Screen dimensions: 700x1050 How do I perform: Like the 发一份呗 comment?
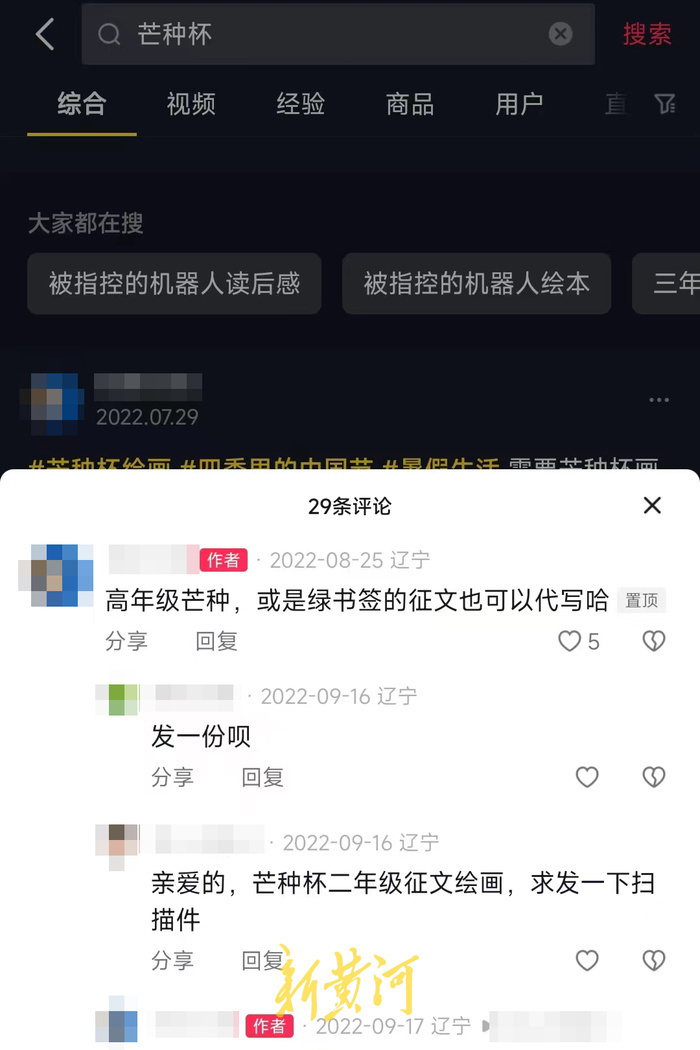tap(587, 777)
